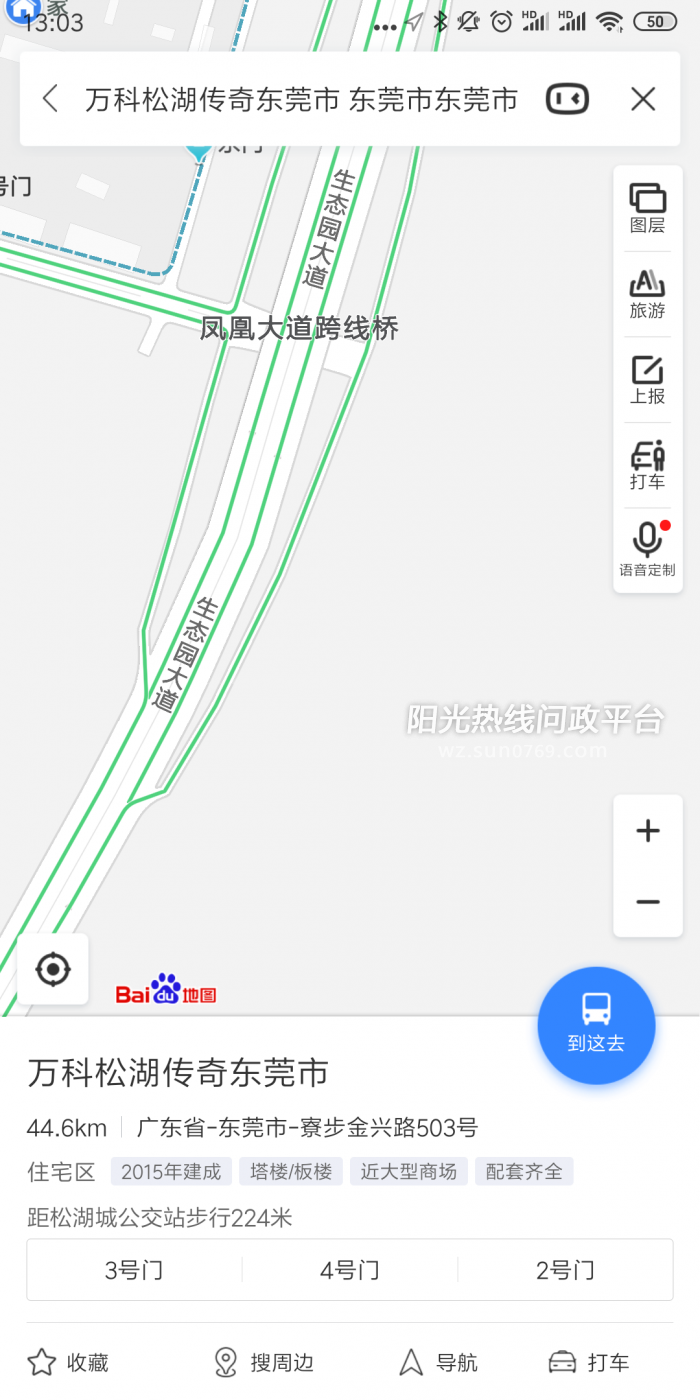Tap the 打车 side toolbar button

click(647, 466)
